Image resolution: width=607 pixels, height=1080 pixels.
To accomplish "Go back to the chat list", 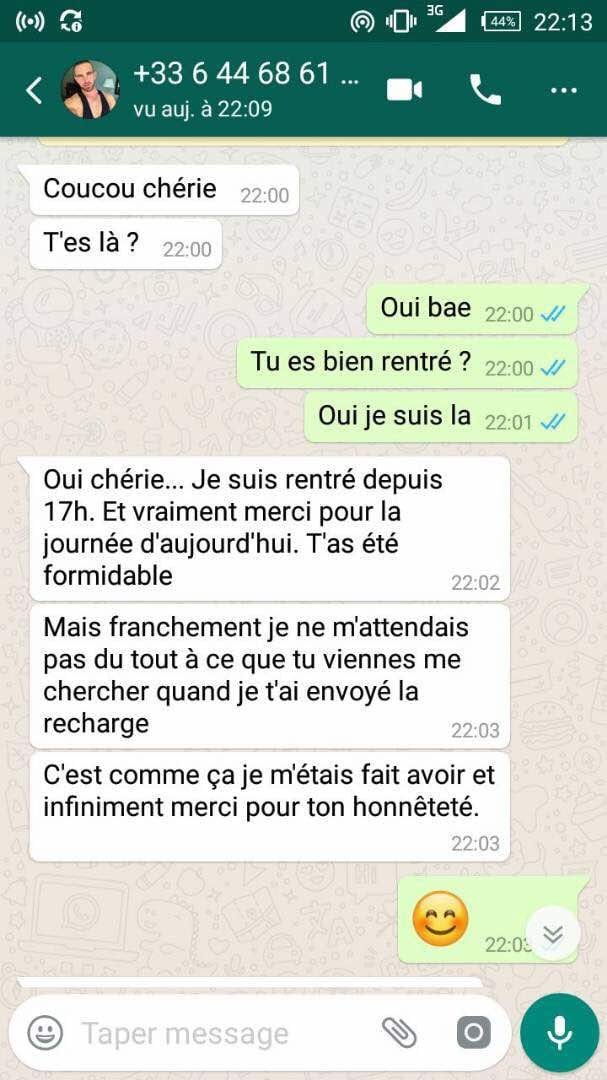I will 33,91.
